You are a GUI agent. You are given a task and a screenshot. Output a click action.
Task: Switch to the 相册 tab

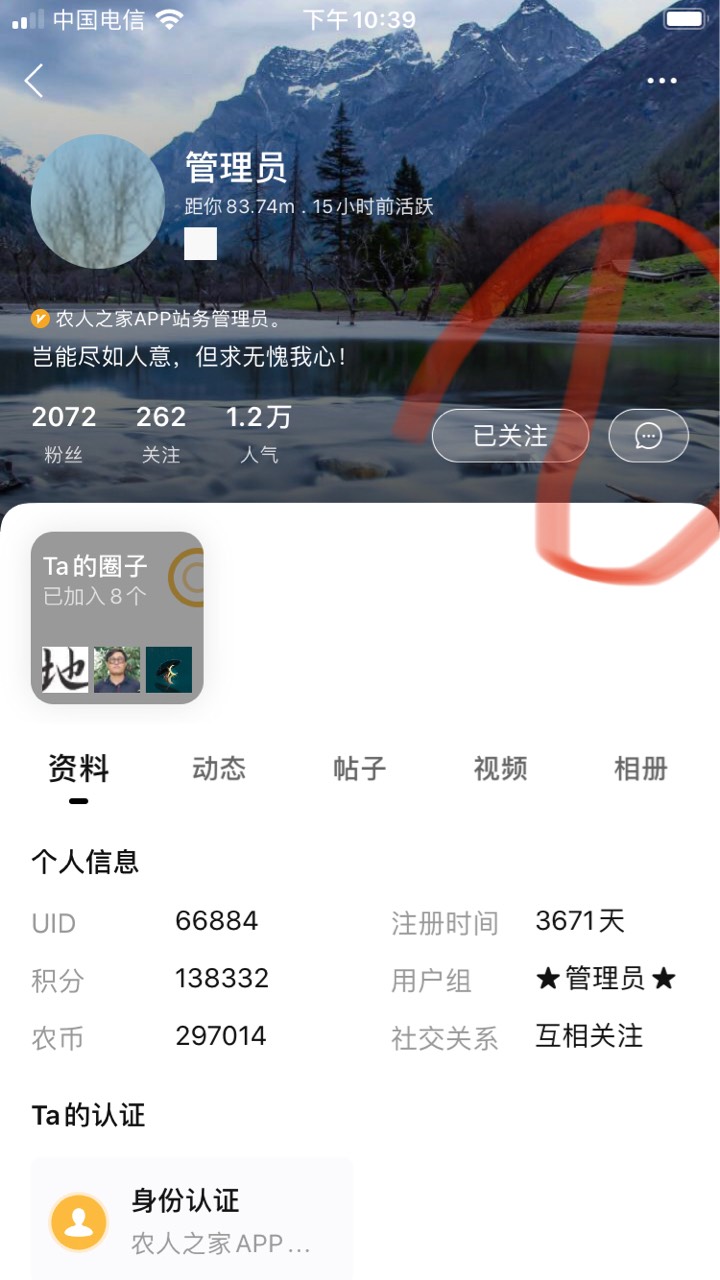tap(640, 769)
